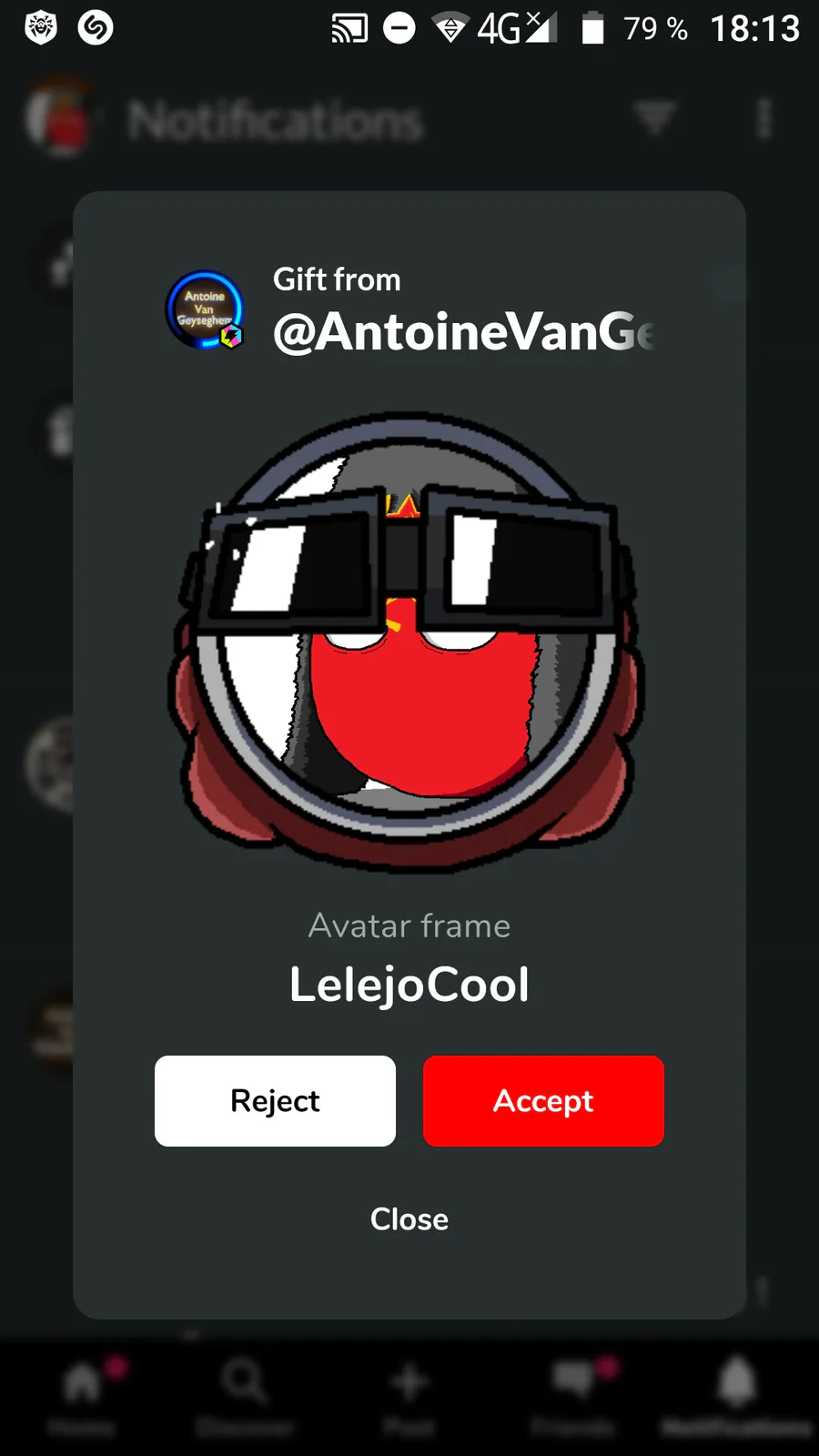Close the gift dialog
The height and width of the screenshot is (1456, 819).
[x=409, y=1219]
